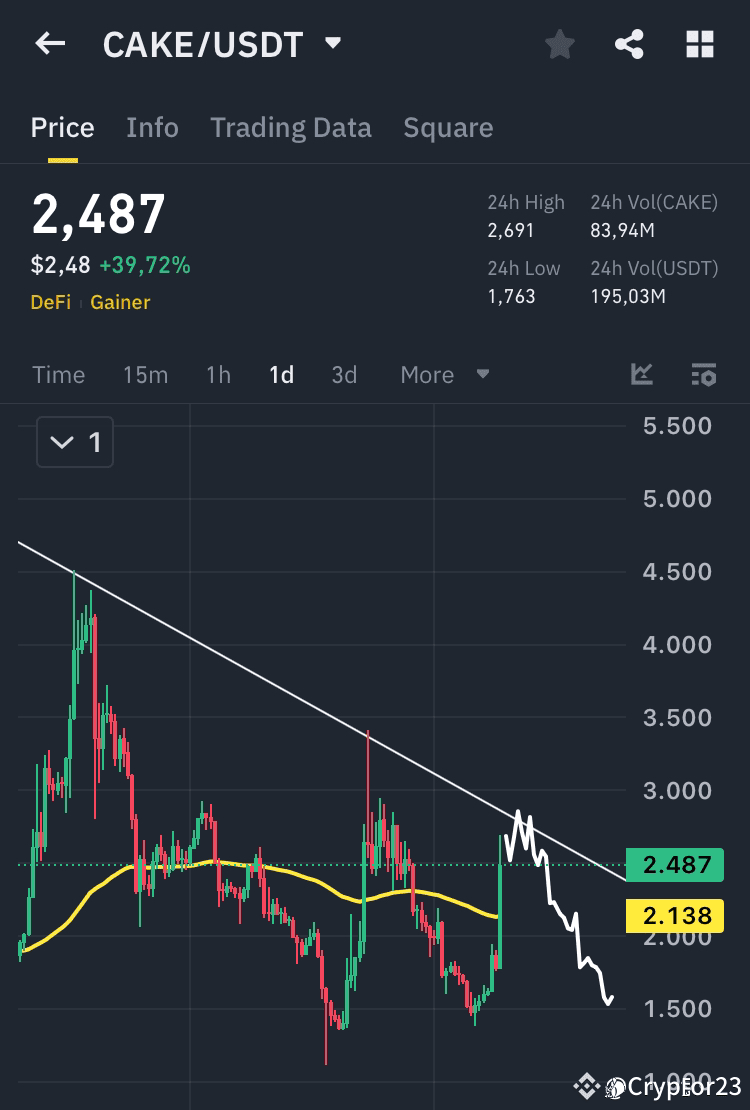Tap the back arrow to exit chart
750x1110 pixels.
49,43
